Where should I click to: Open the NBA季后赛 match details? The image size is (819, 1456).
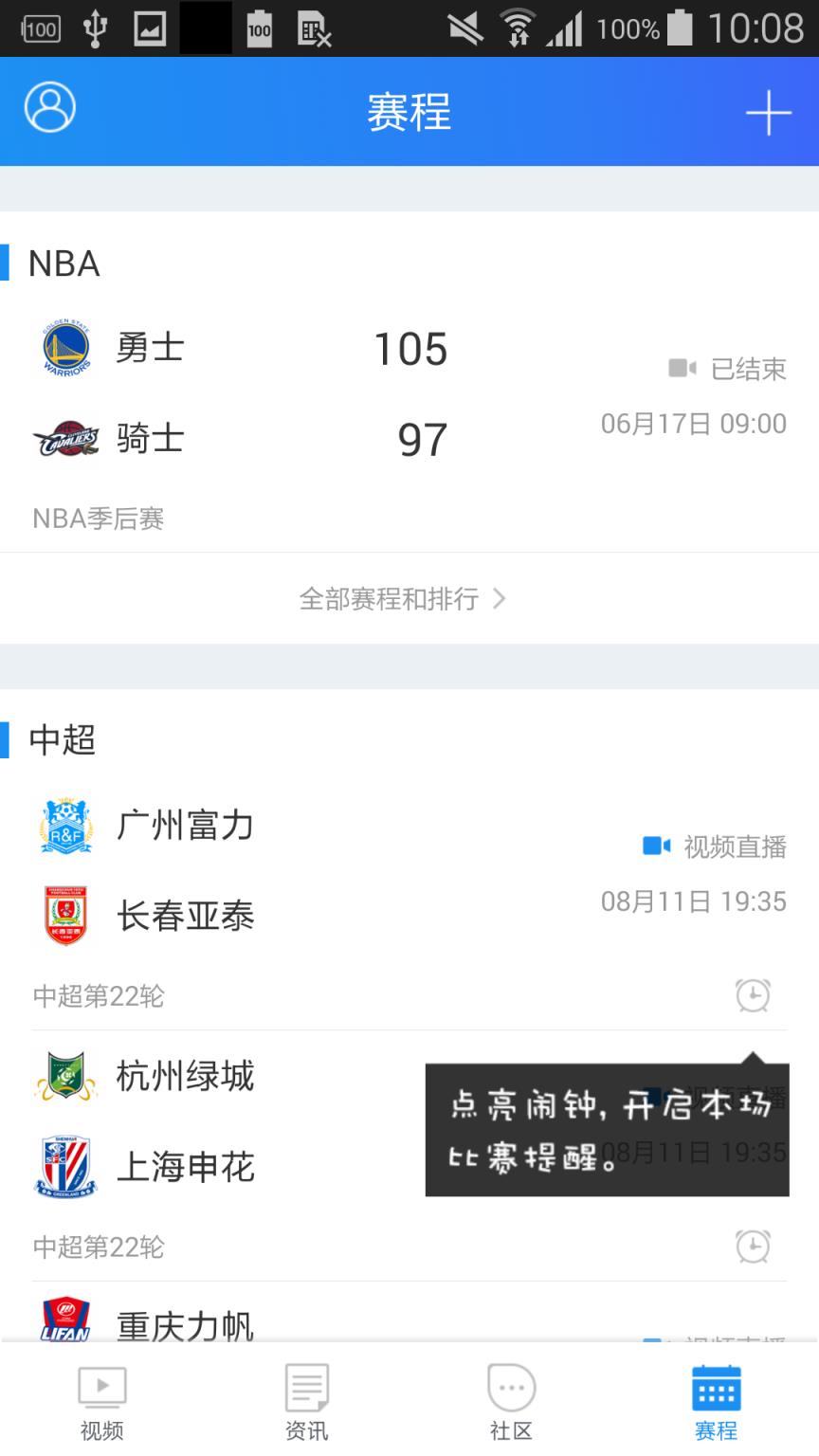(95, 519)
